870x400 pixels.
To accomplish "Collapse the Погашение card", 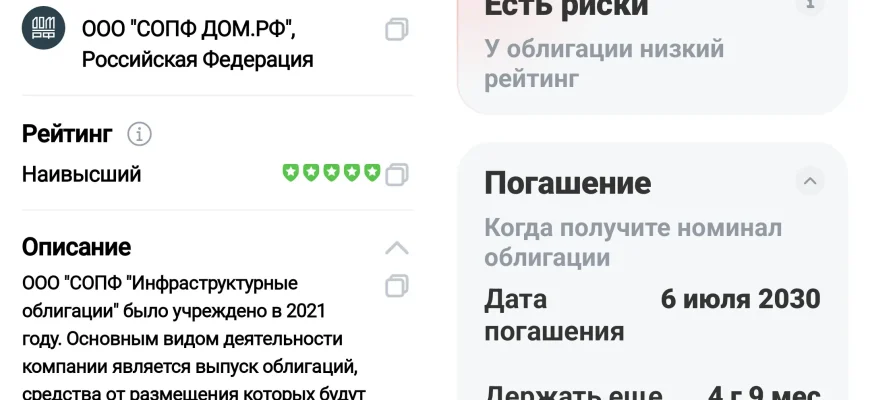I will click(810, 181).
